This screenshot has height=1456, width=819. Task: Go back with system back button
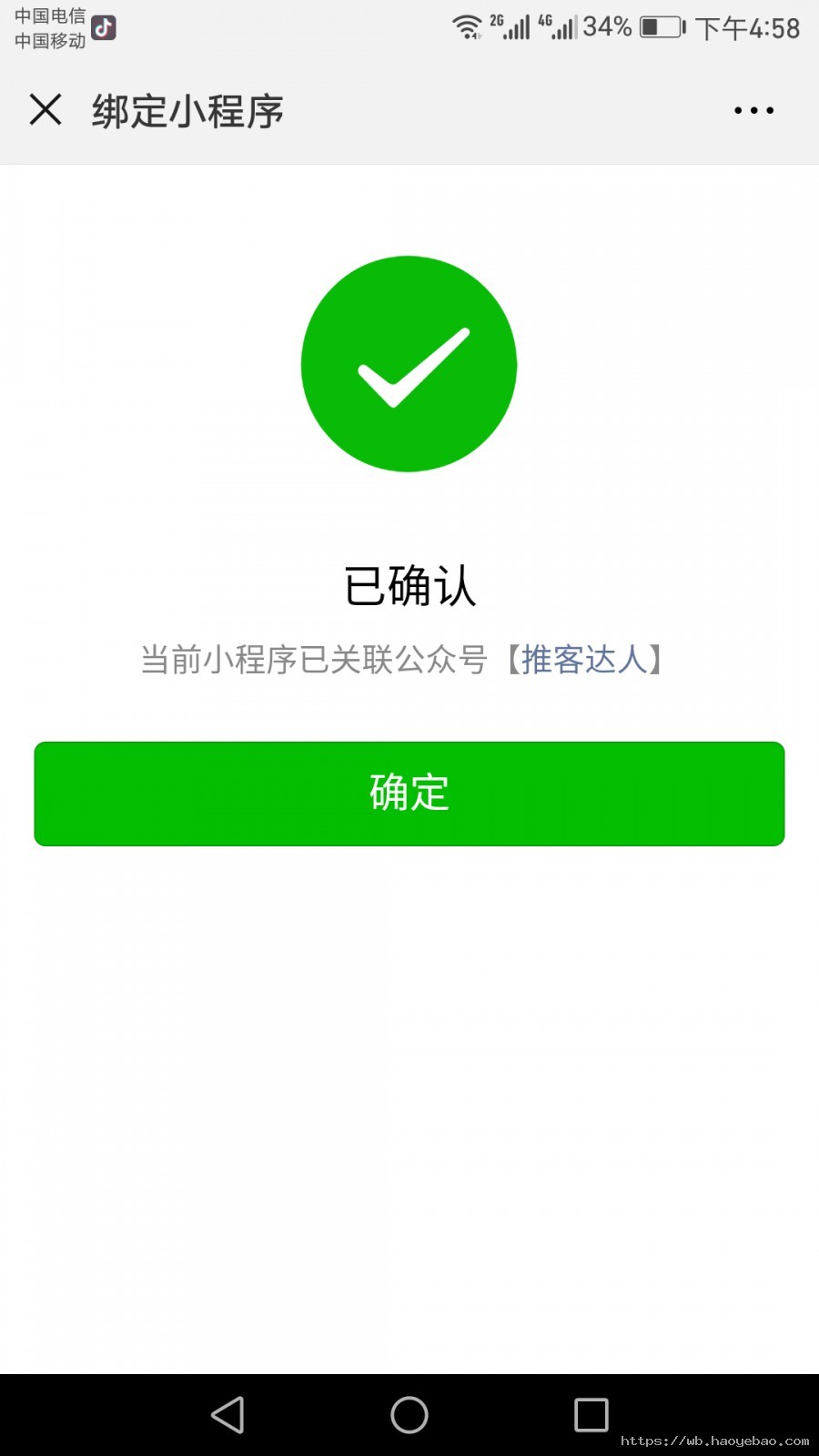point(227,1415)
